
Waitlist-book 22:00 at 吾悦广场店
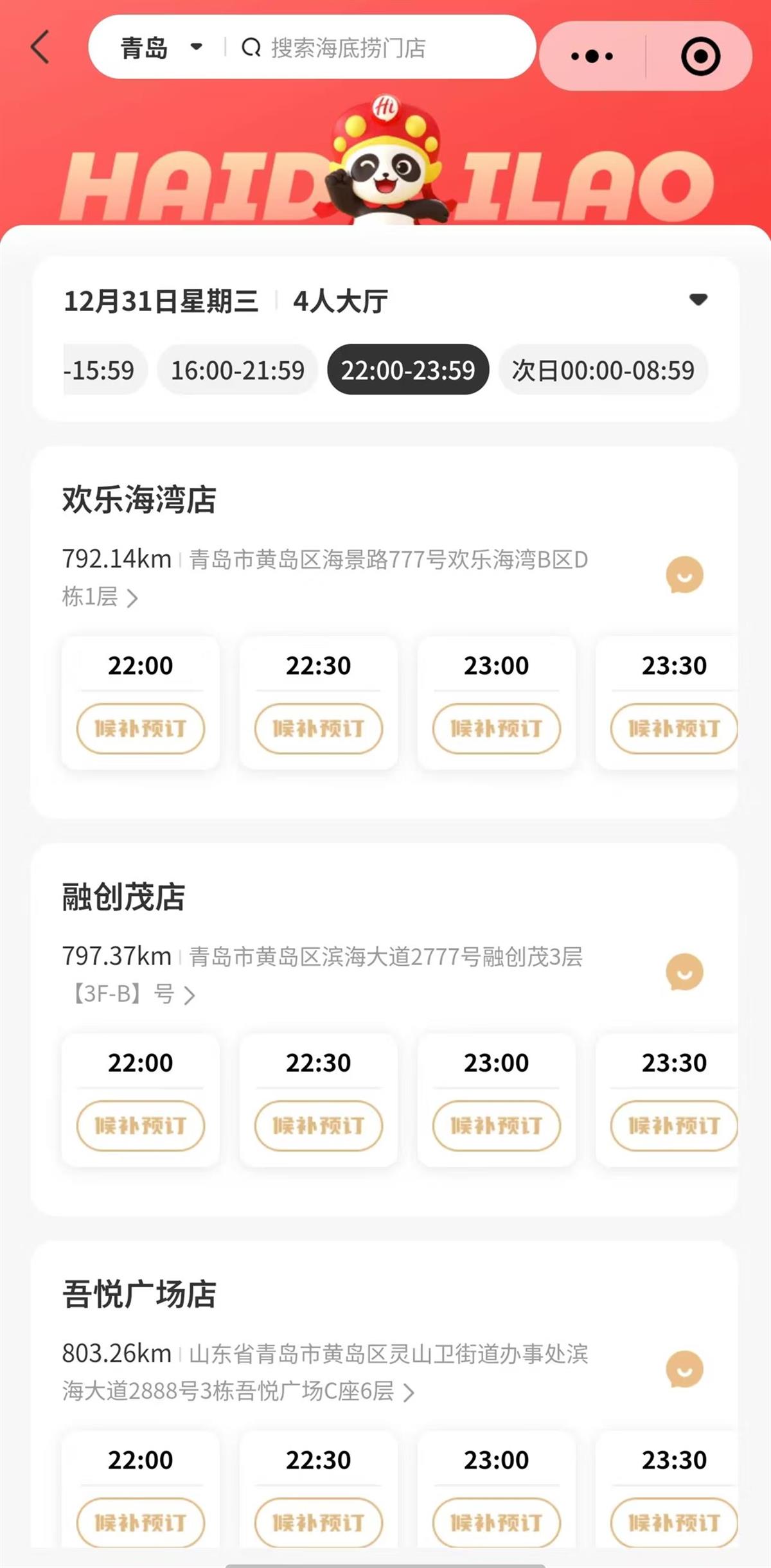pyautogui.click(x=141, y=1522)
